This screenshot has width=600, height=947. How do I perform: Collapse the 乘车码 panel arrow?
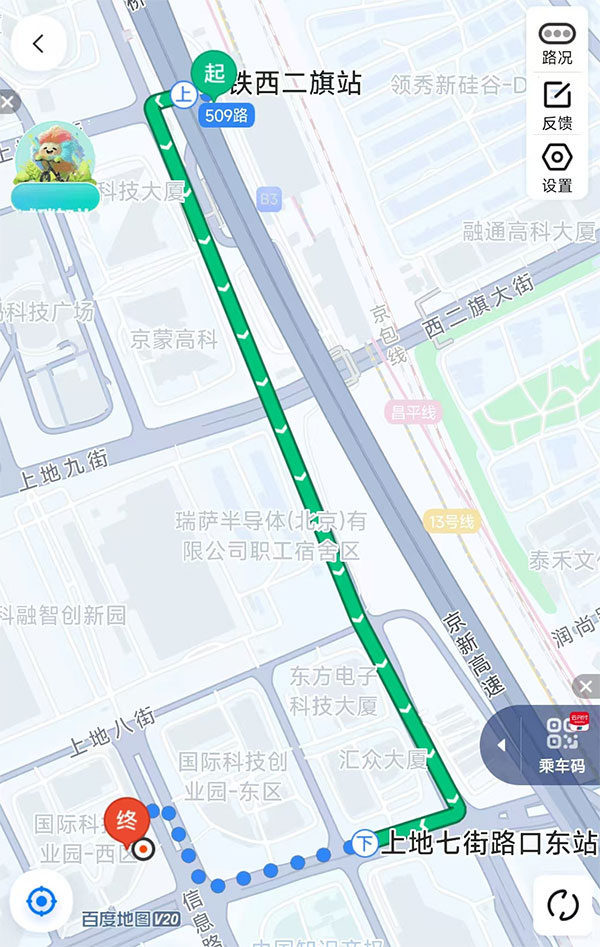(x=502, y=745)
